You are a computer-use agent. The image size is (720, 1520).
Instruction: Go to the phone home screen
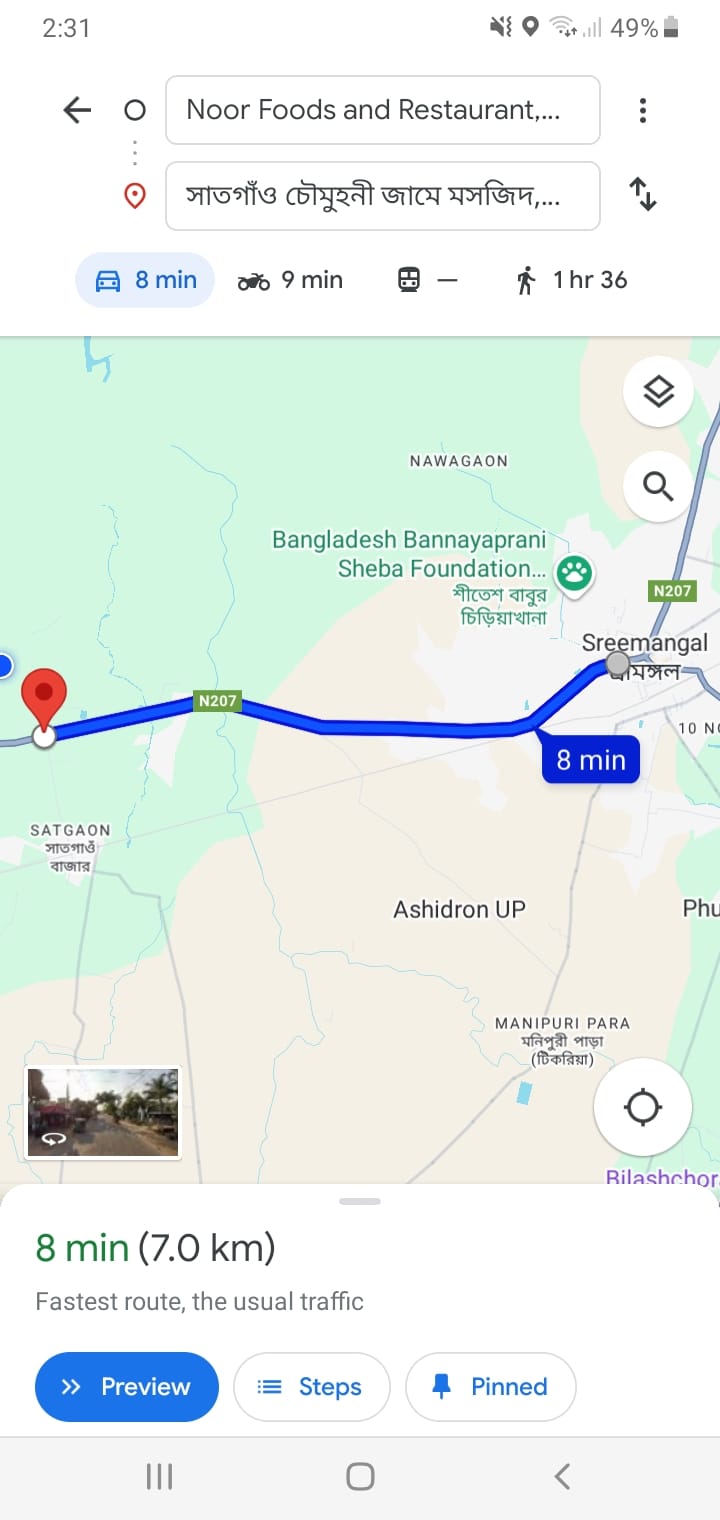point(360,1476)
